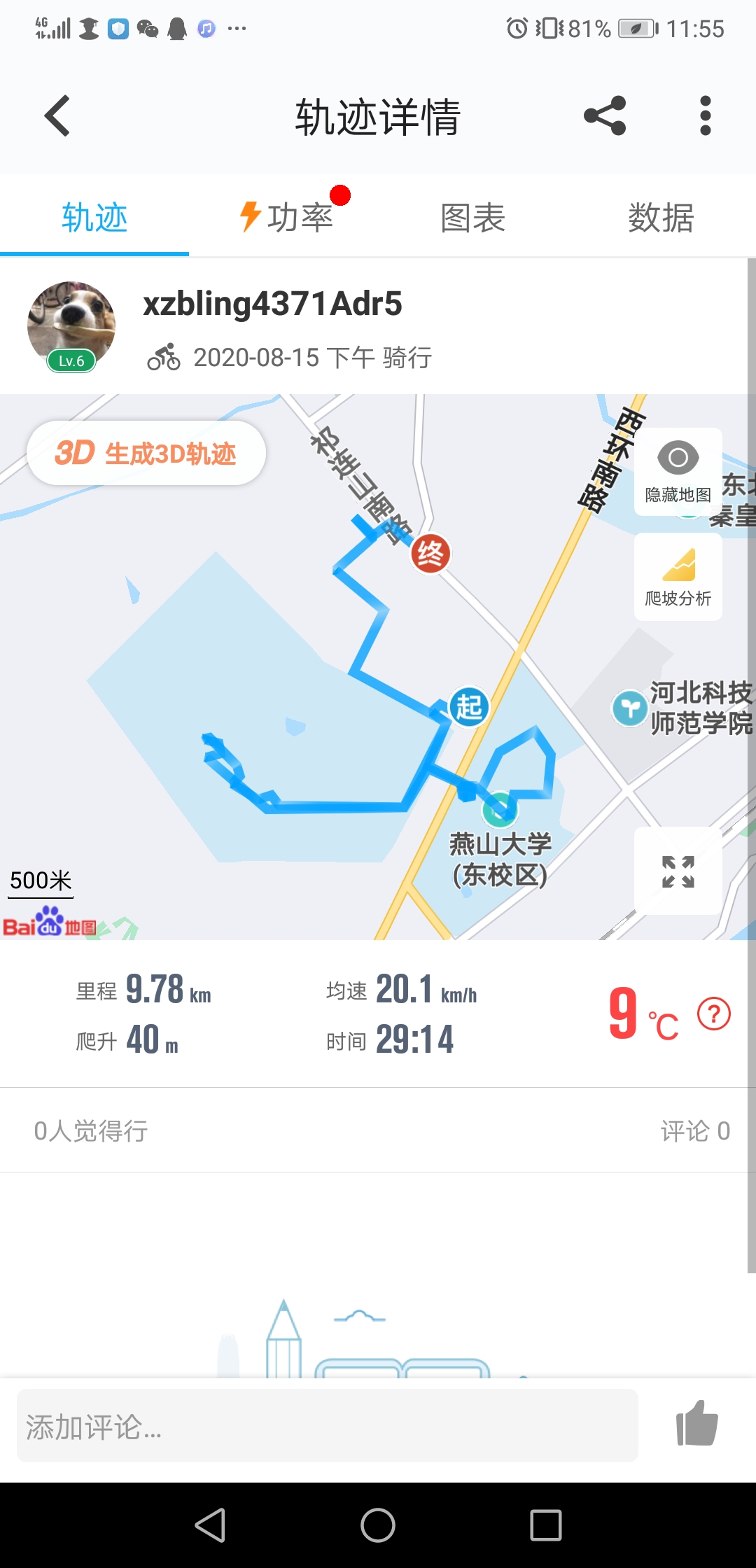The image size is (756, 1568).
Task: Open 爬坡分析 climb analysis
Action: 678,577
